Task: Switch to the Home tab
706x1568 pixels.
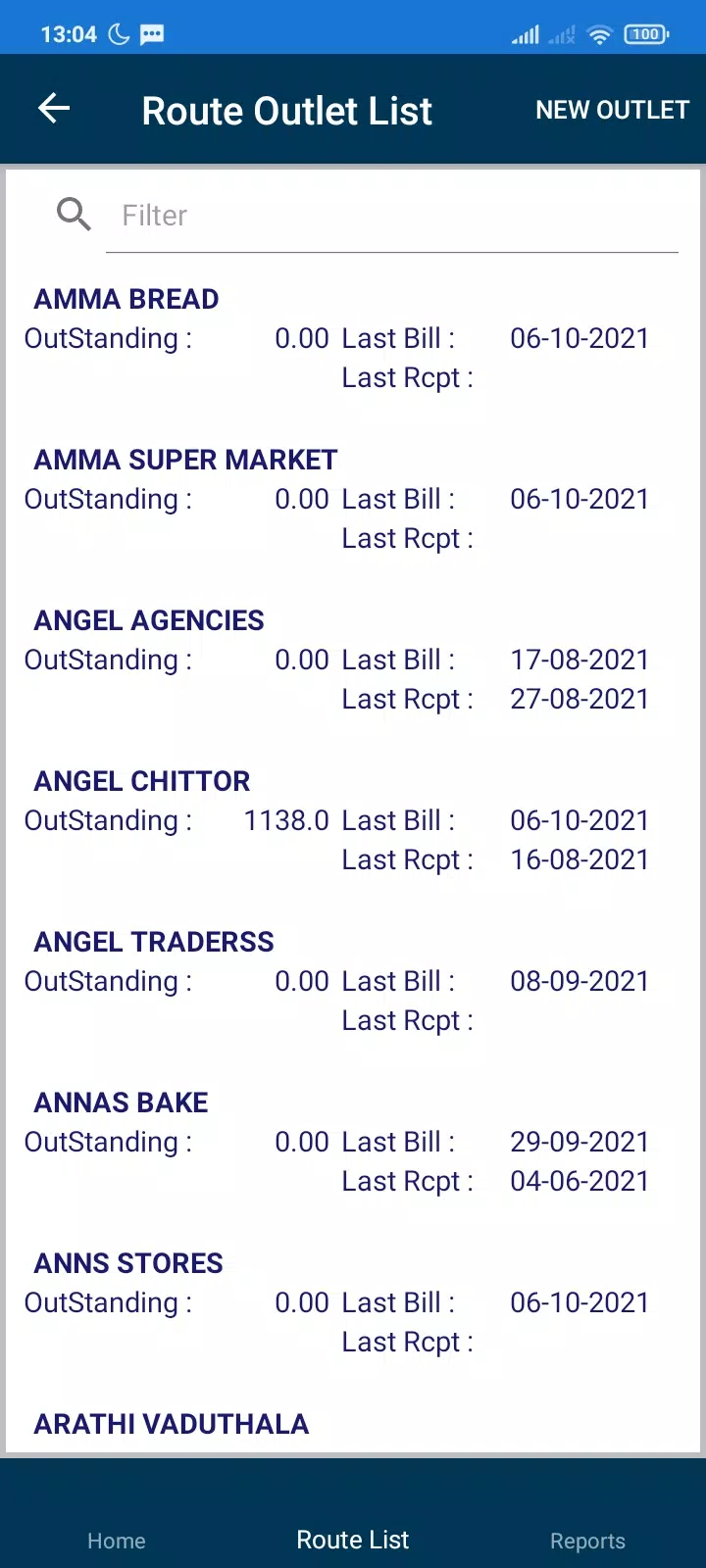Action: (117, 1541)
